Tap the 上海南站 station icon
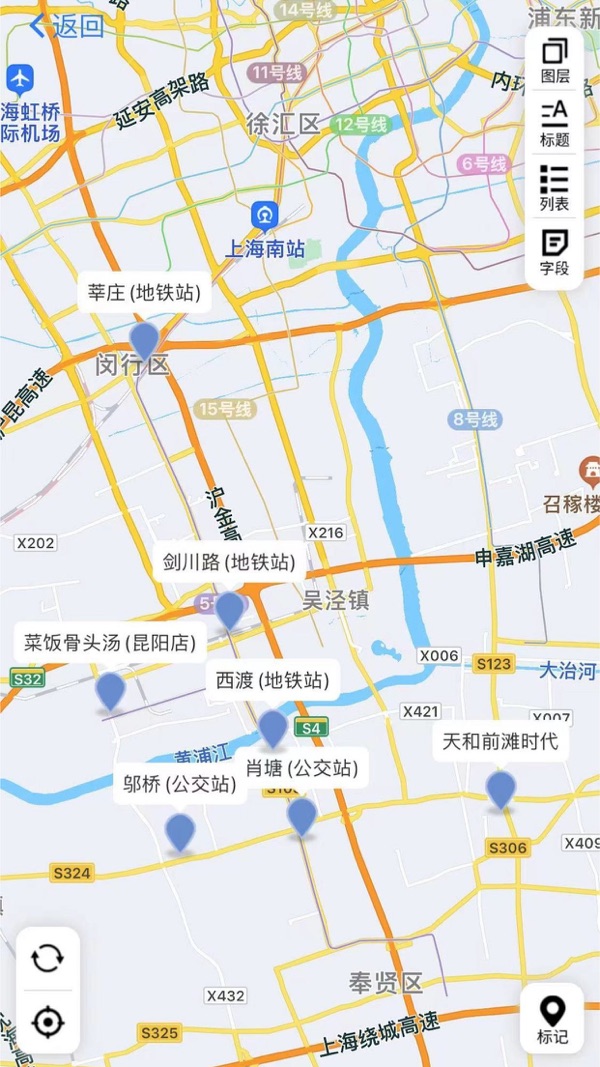The width and height of the screenshot is (600, 1067). [x=264, y=216]
